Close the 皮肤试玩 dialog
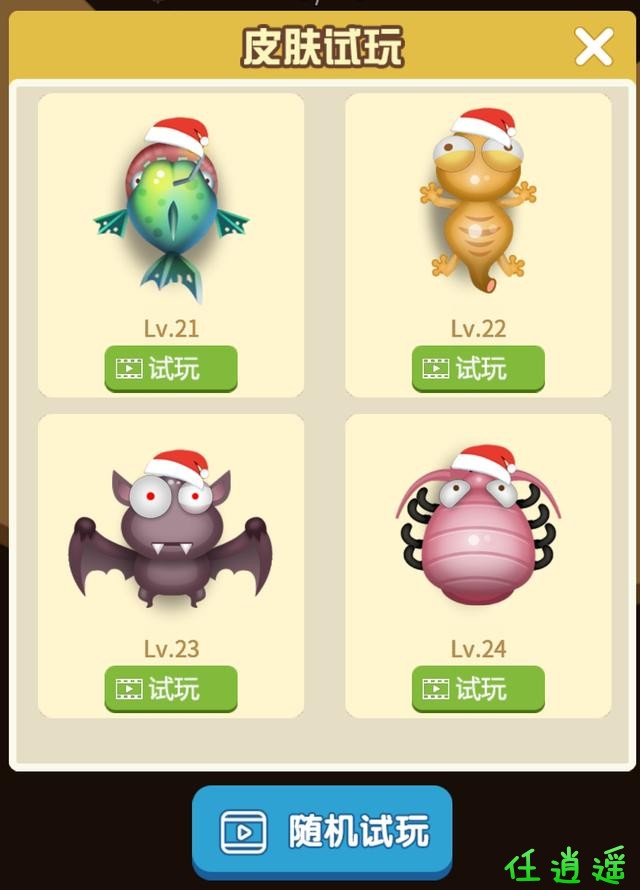Screen dimensions: 640x890 (x=593, y=47)
